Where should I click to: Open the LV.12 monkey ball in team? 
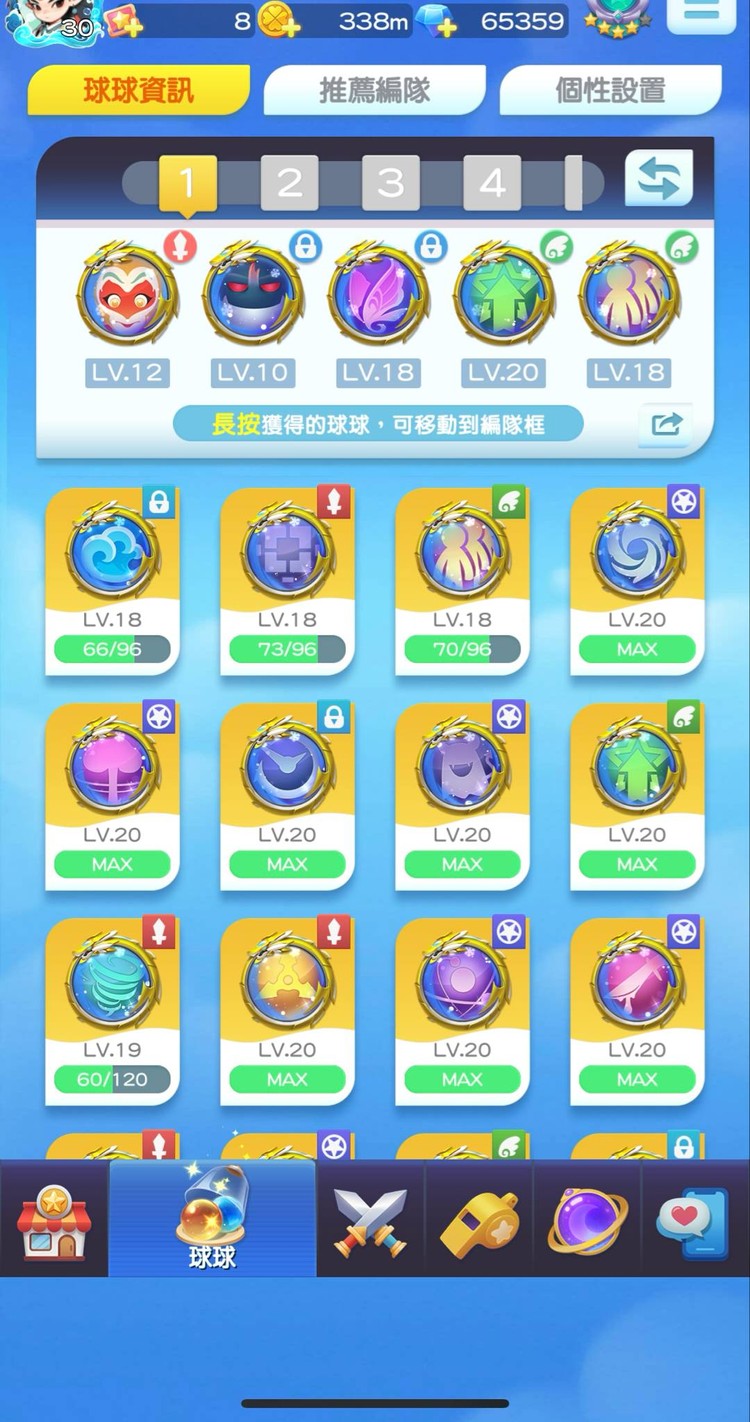pyautogui.click(x=127, y=295)
